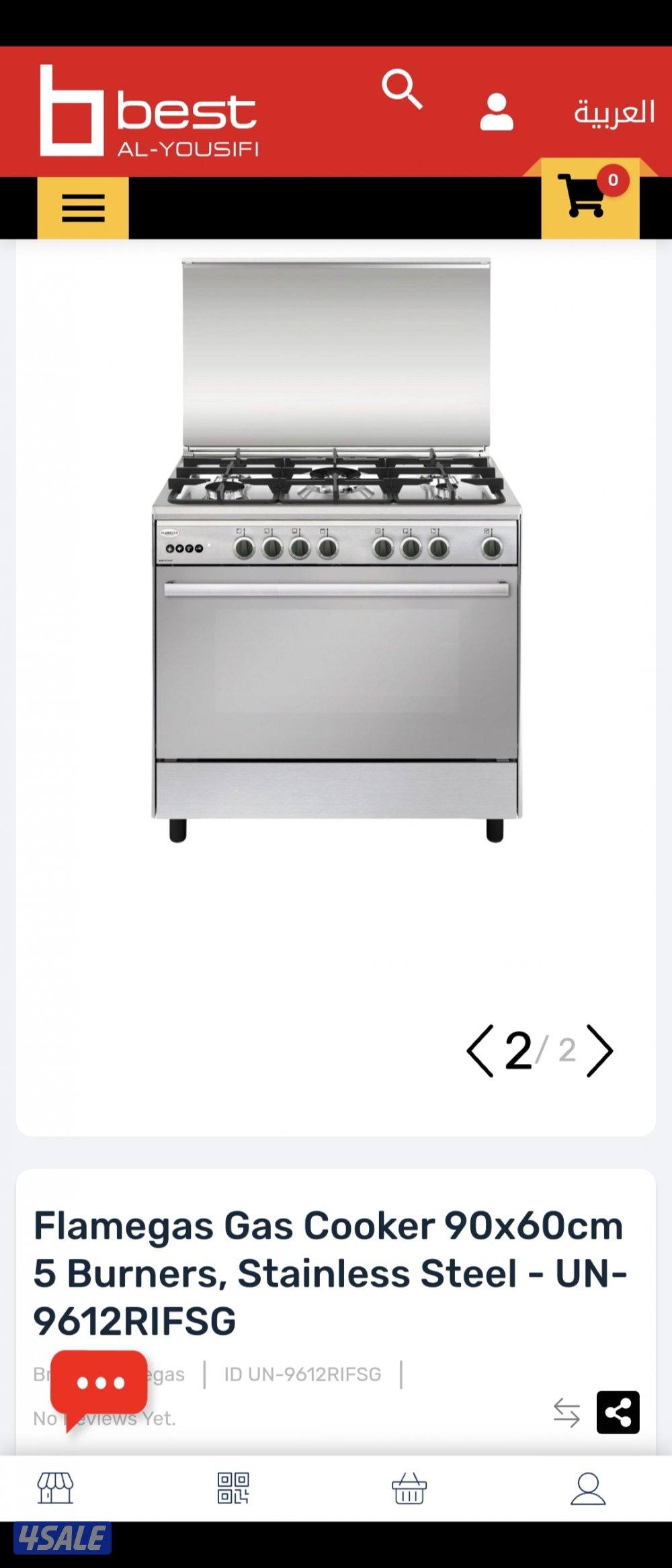Show the previous product image
This screenshot has width=672, height=1568.
[x=480, y=1050]
